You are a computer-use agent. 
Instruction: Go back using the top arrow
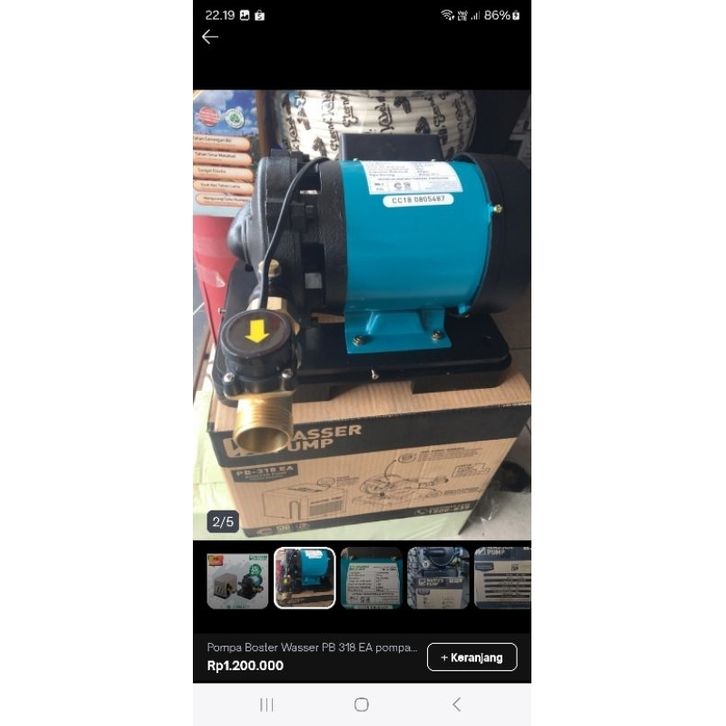[x=210, y=37]
